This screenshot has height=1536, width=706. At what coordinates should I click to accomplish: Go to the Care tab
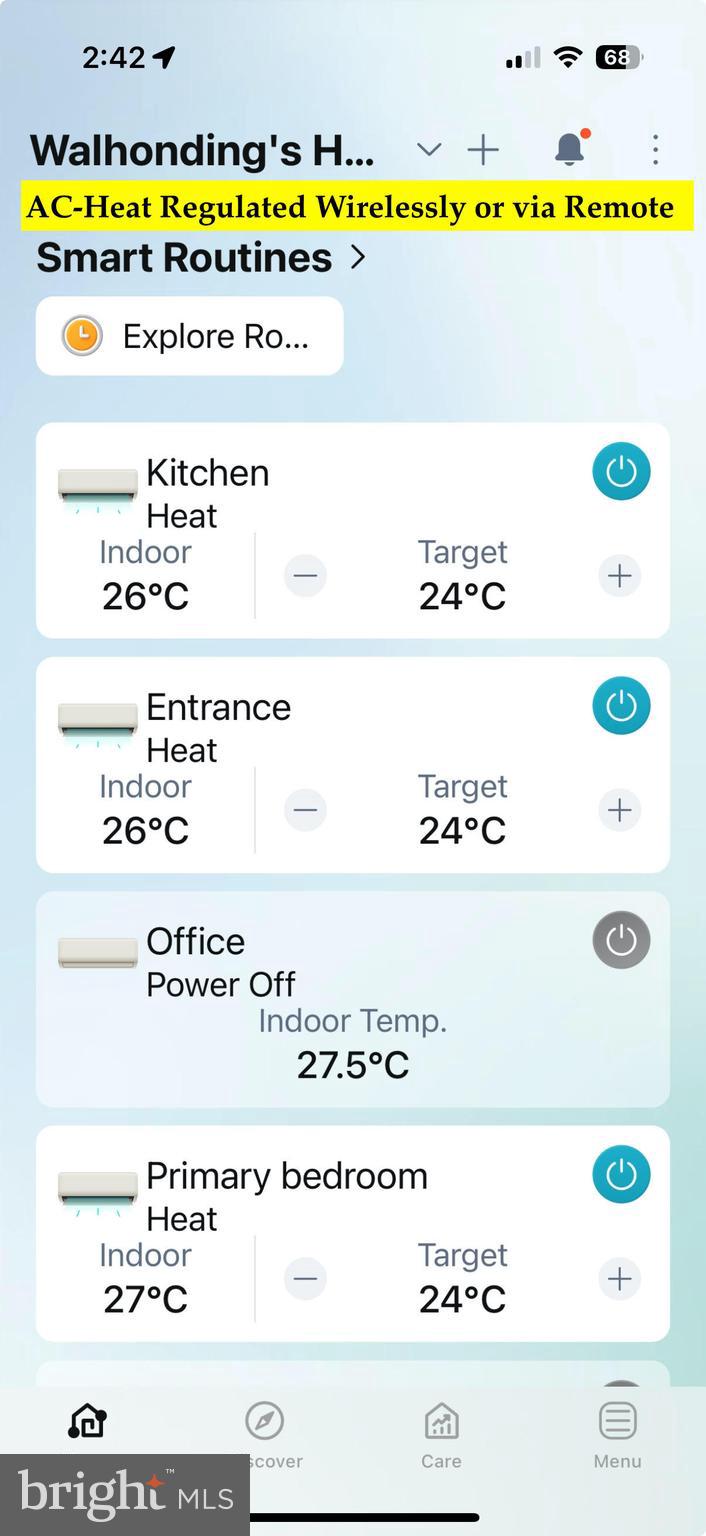441,1434
